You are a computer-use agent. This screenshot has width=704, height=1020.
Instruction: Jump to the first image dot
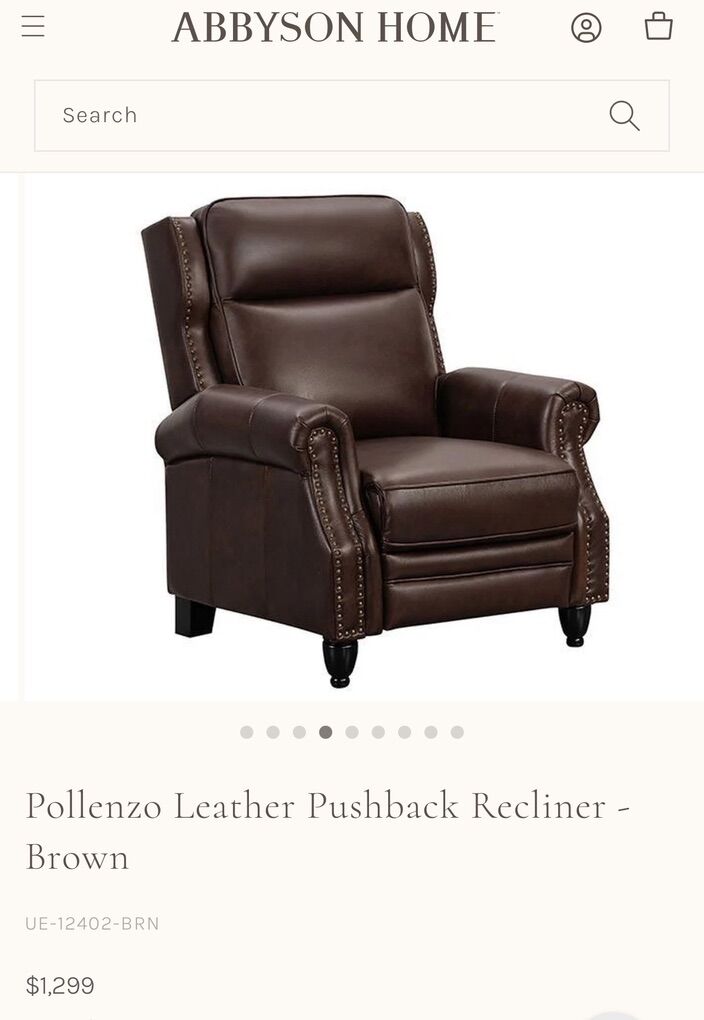click(x=247, y=732)
